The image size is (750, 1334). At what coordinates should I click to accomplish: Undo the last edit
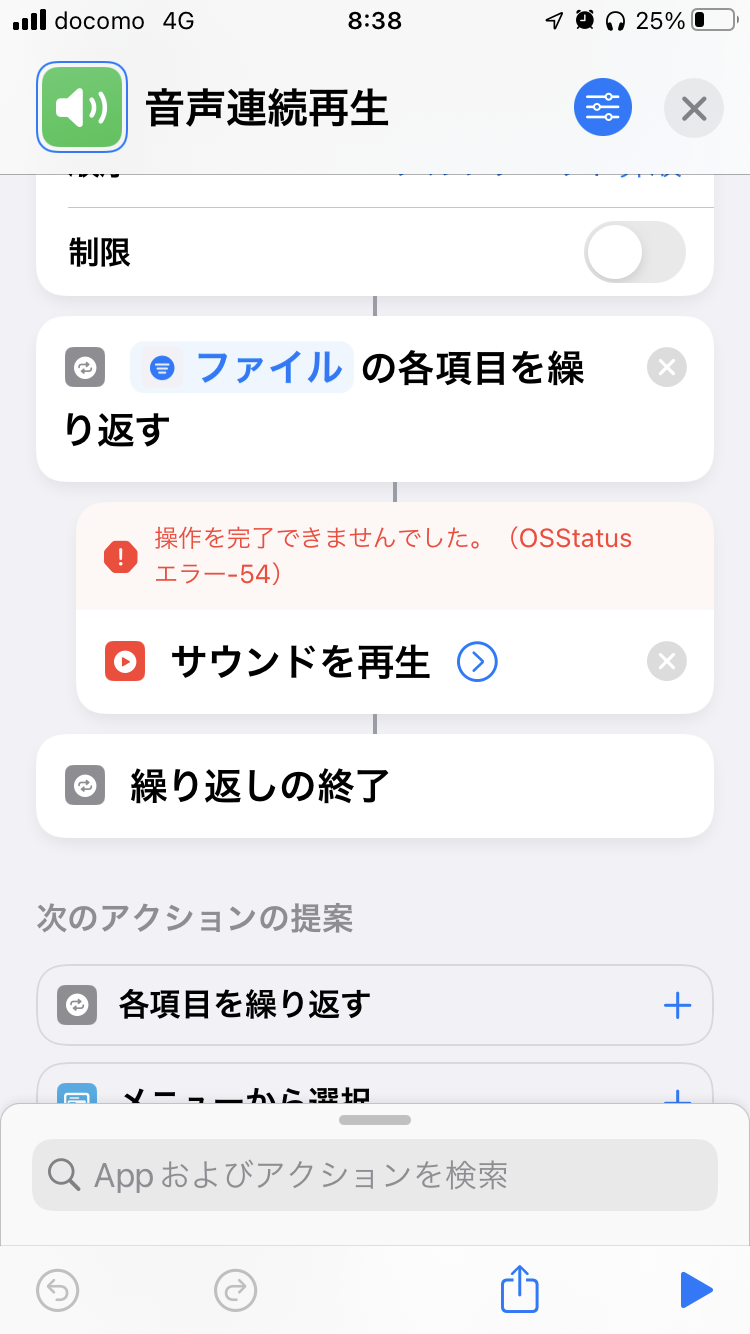(x=57, y=1290)
